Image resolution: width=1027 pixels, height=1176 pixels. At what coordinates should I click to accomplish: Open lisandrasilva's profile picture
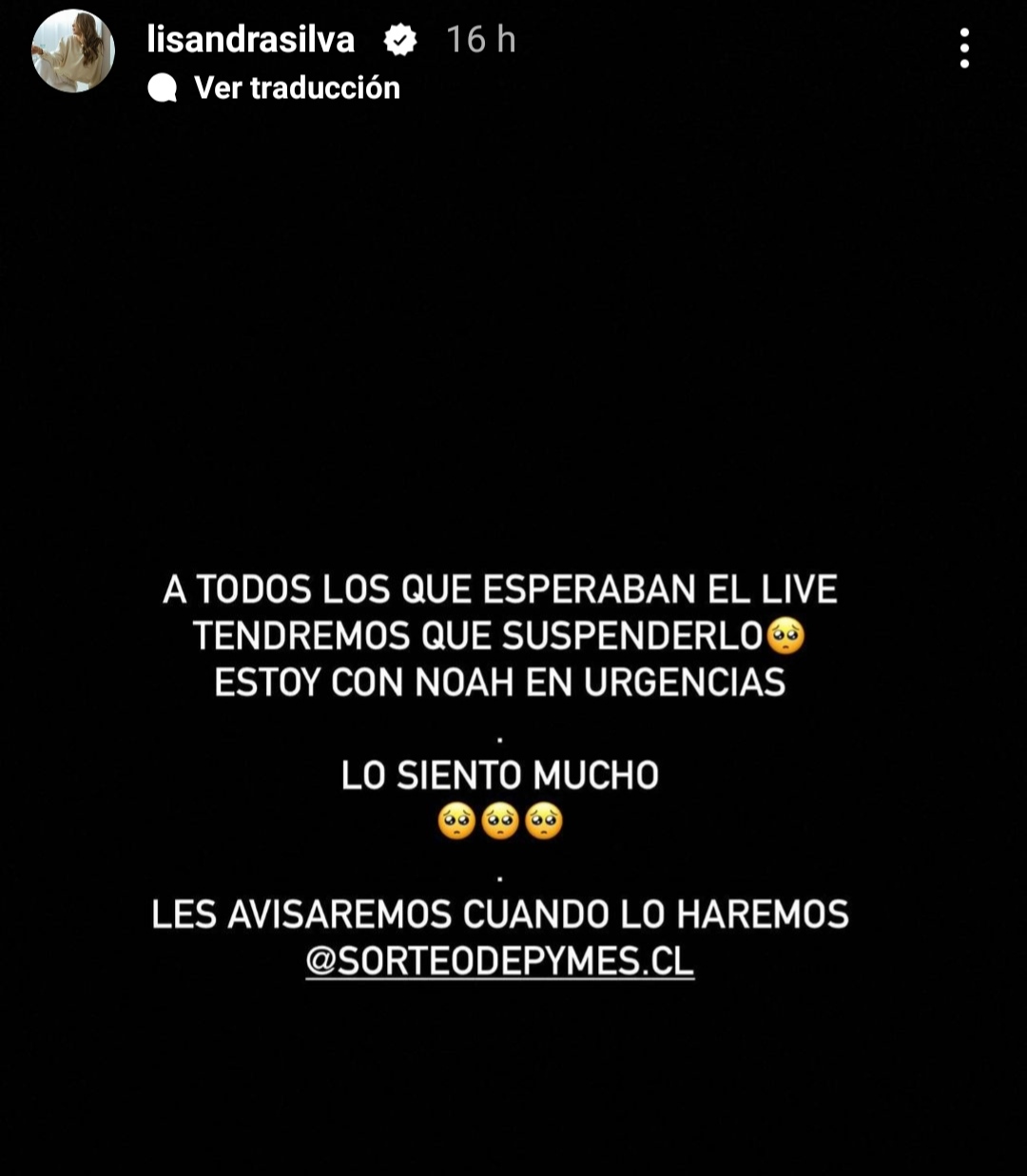click(x=73, y=51)
